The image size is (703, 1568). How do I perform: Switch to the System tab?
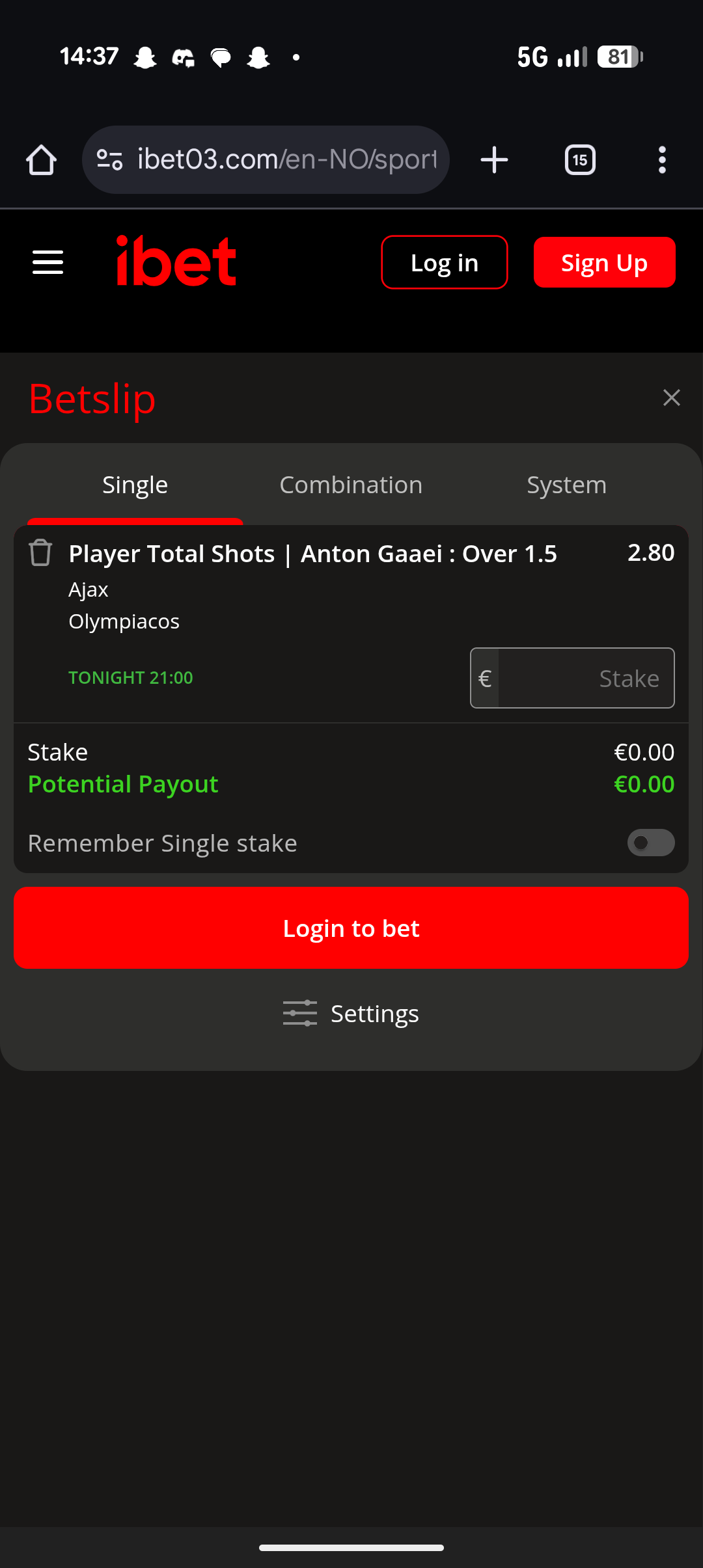566,485
